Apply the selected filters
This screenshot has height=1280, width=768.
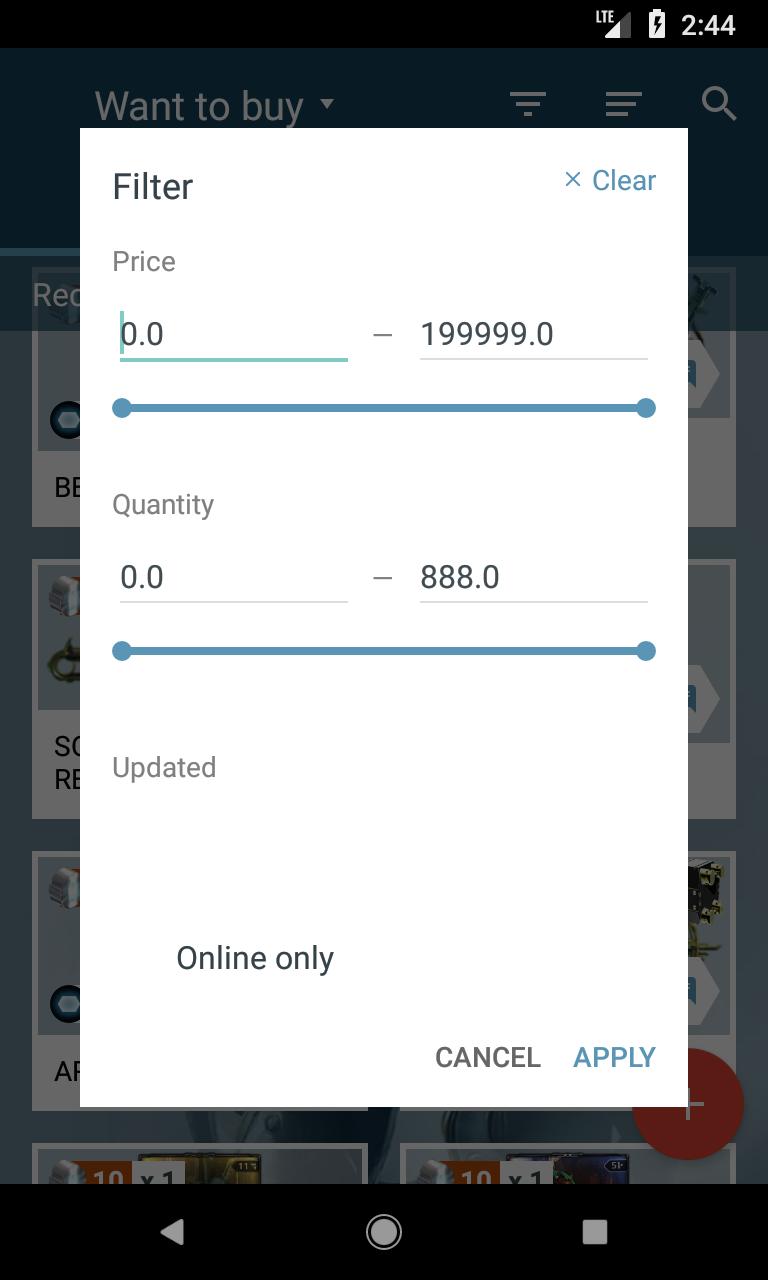pyautogui.click(x=614, y=1057)
